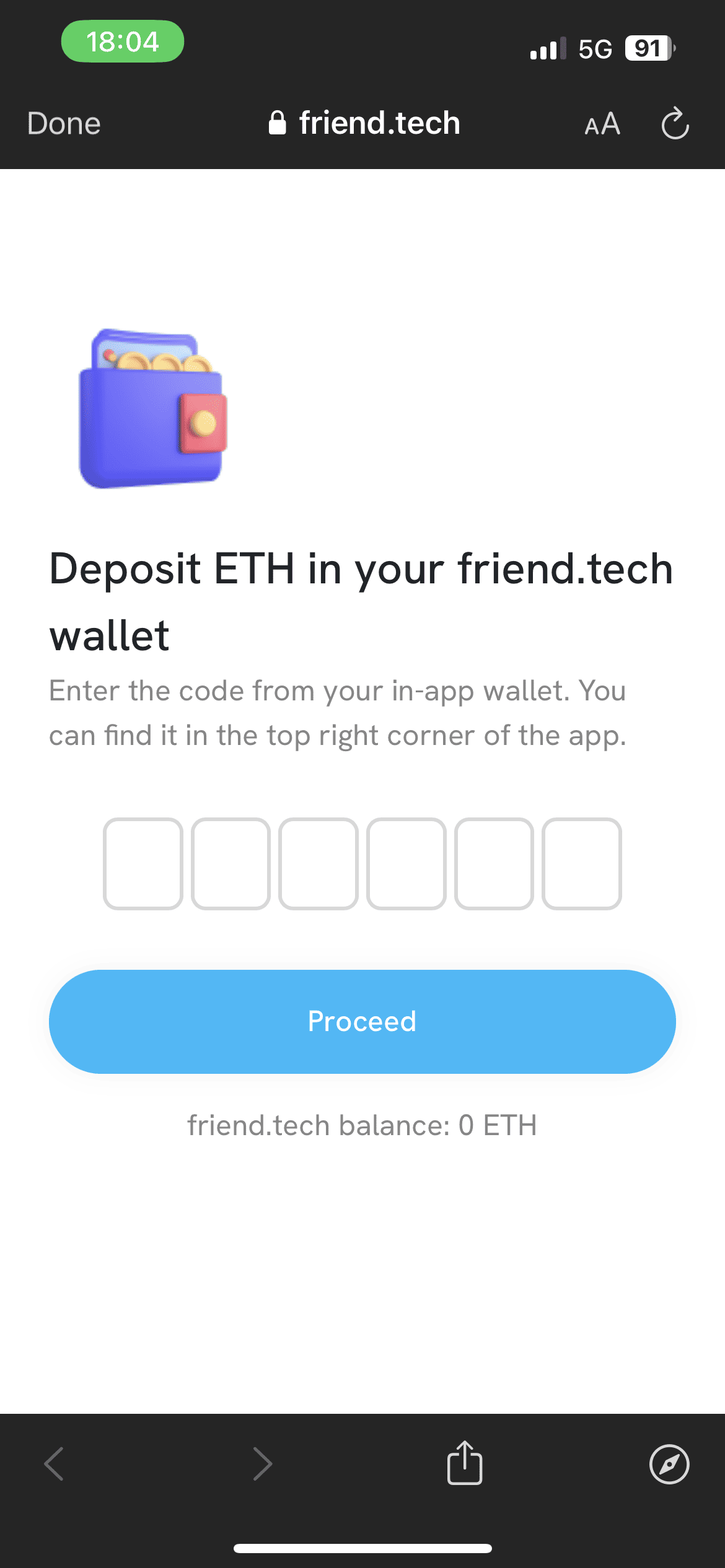
Task: Share this page via share icon
Action: [465, 1463]
